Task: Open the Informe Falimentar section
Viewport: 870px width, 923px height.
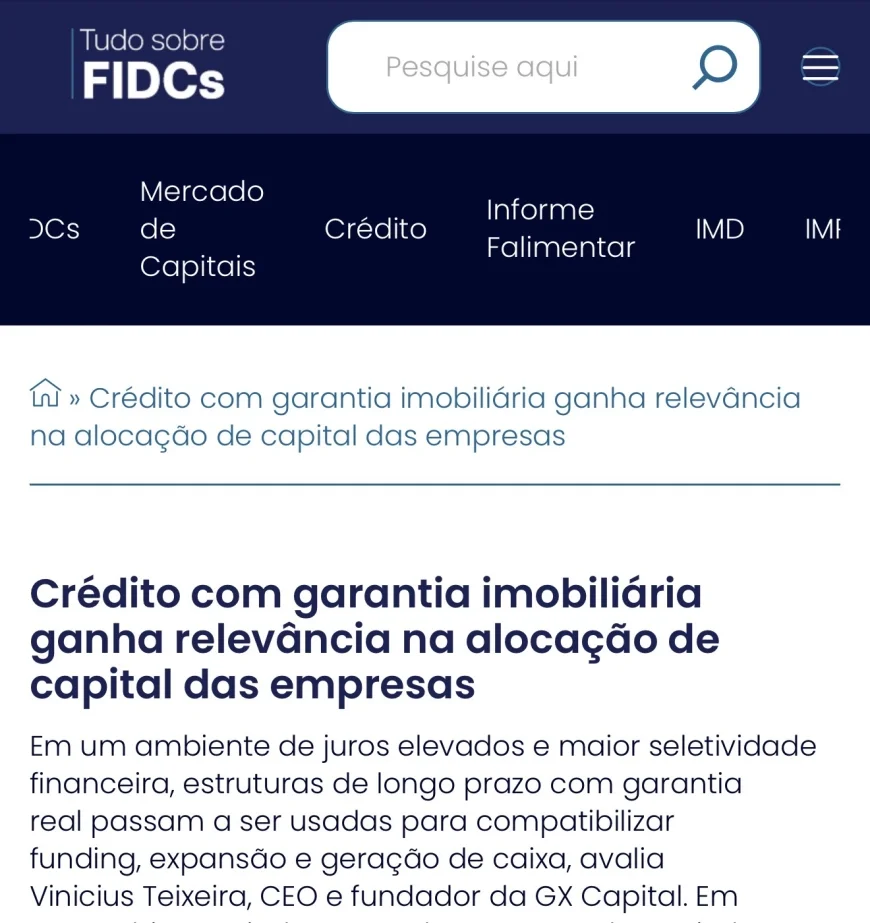Action: coord(560,228)
